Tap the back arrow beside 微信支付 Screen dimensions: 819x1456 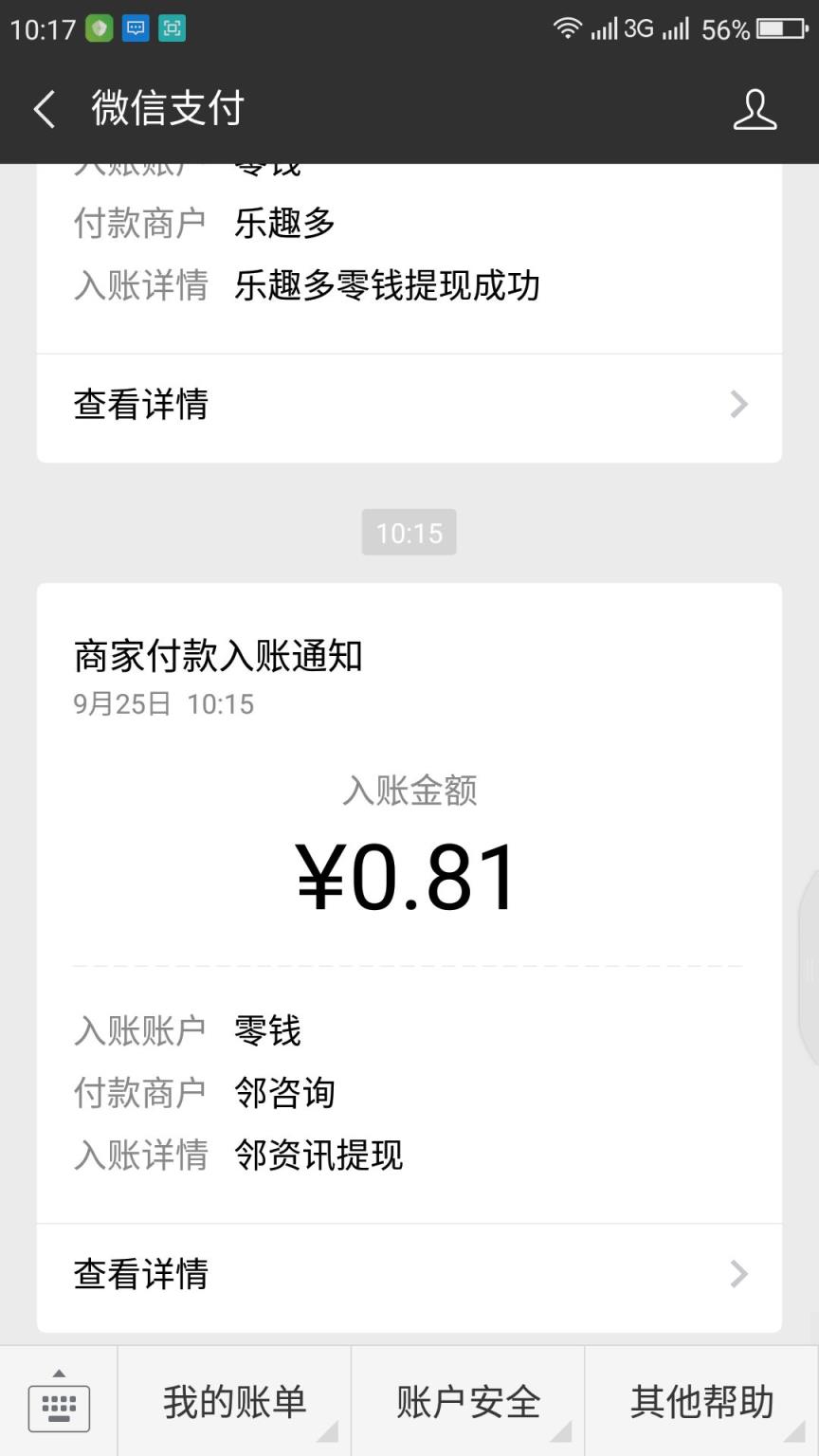[x=44, y=109]
